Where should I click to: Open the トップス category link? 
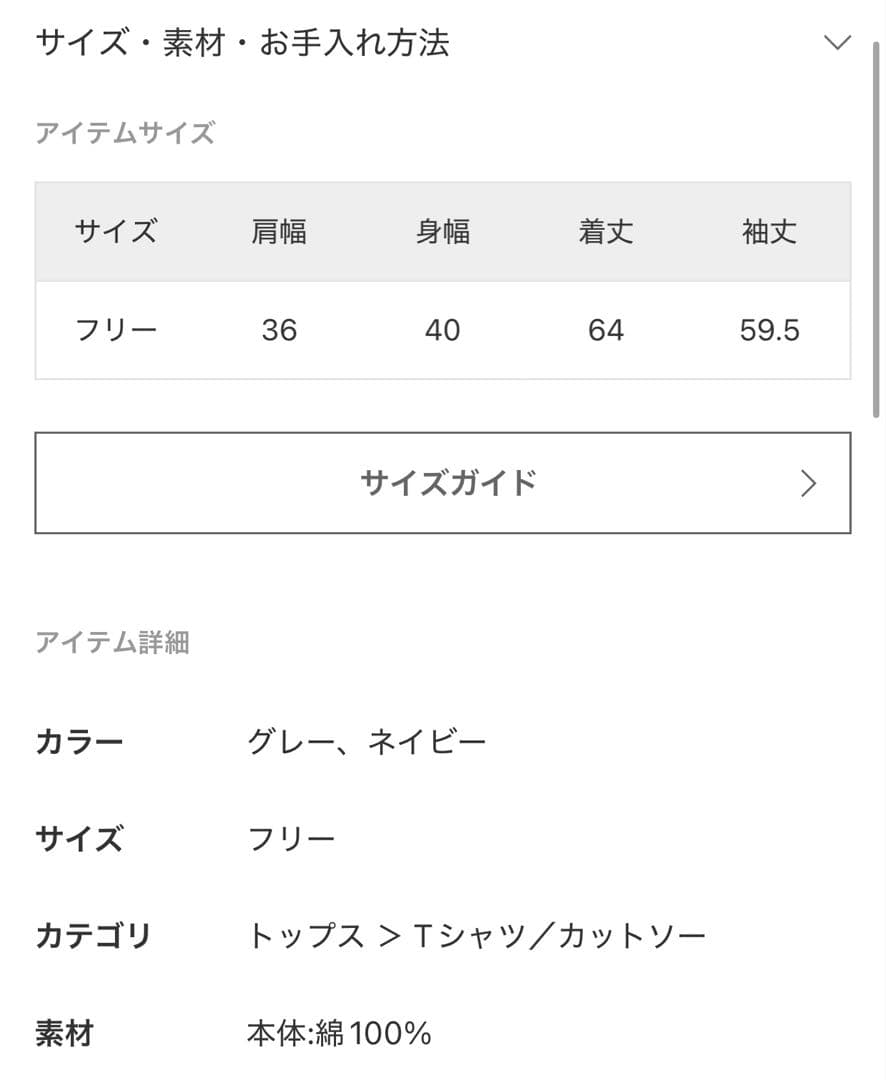307,935
